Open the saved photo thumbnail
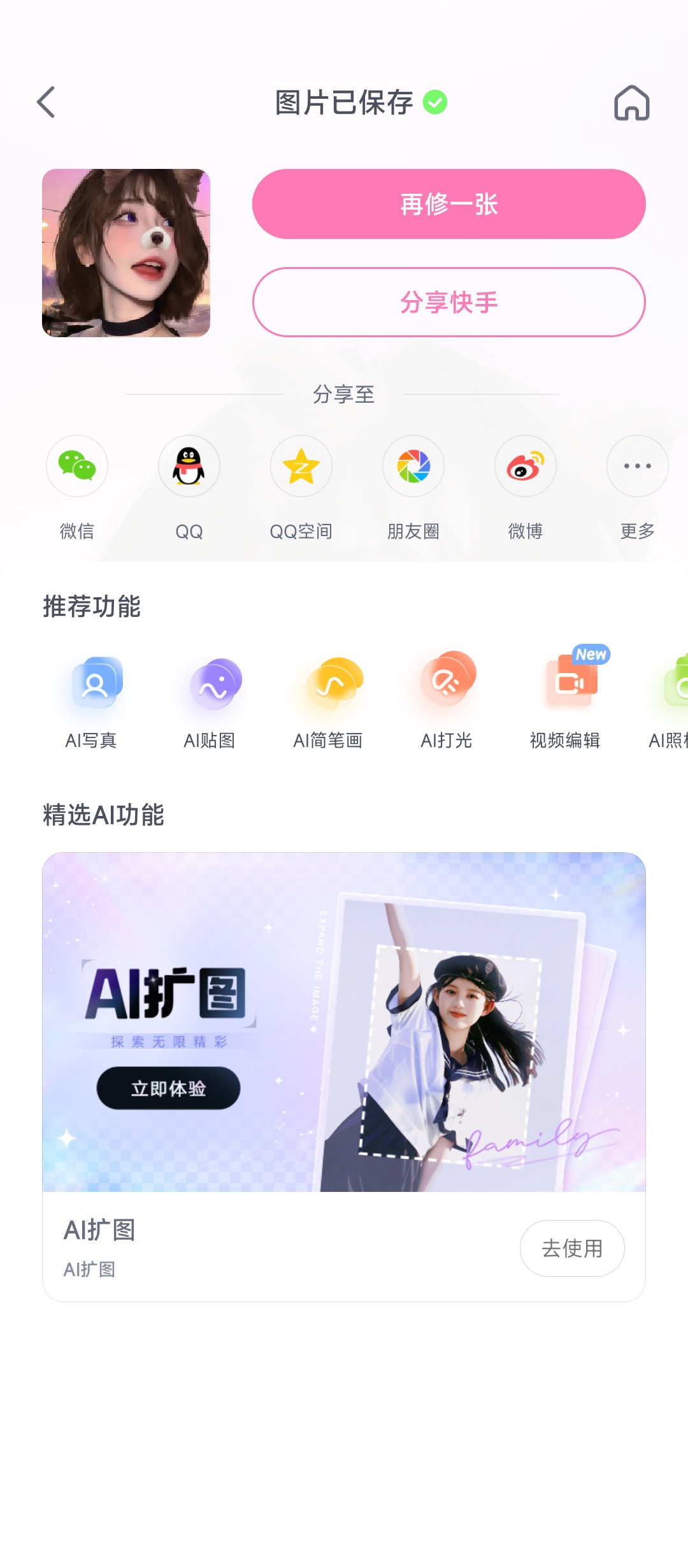This screenshot has width=688, height=1568. point(126,253)
